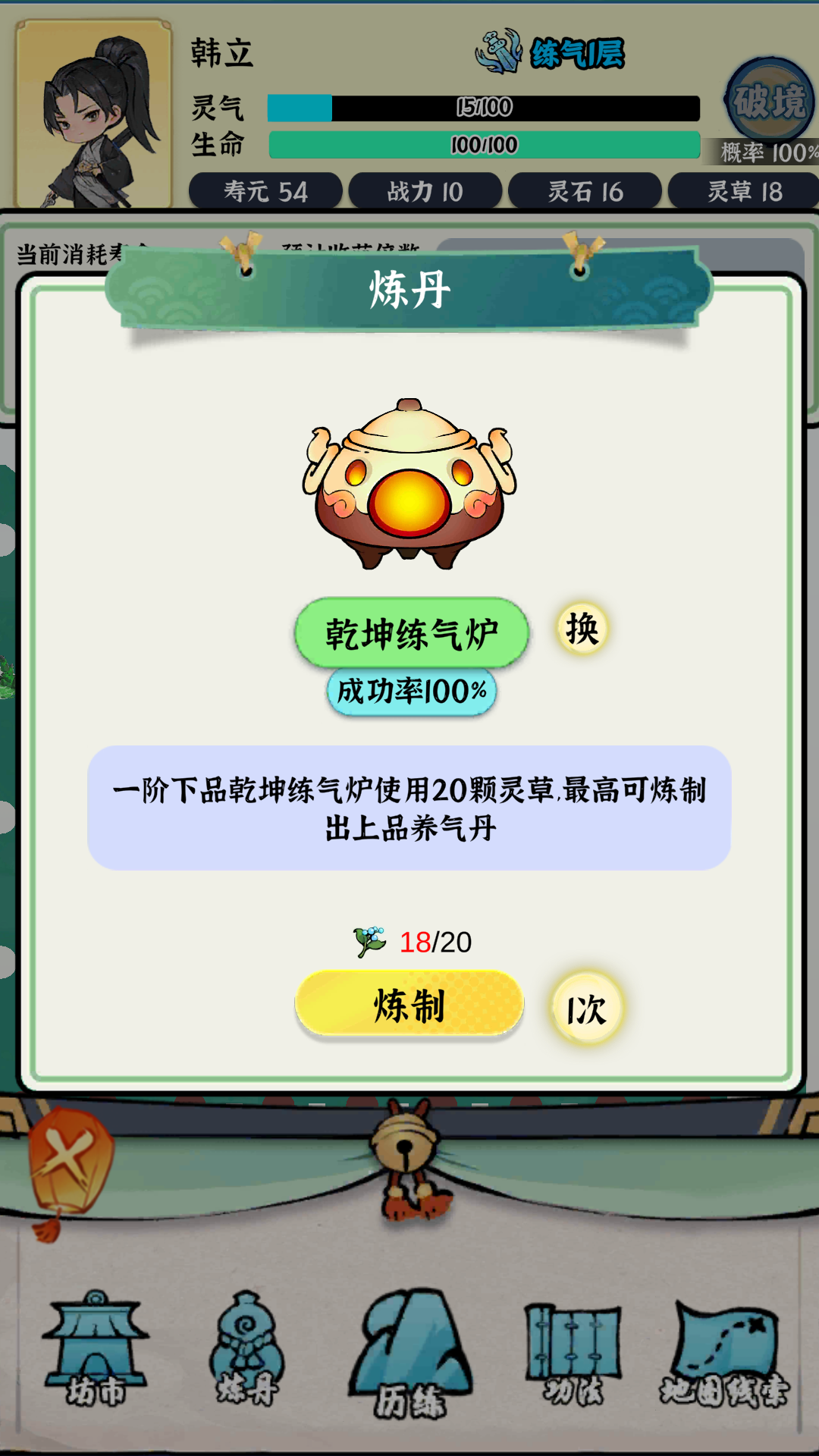The height and width of the screenshot is (1456, 819).
Task: Change the furnace with the 换 button
Action: coord(582,629)
